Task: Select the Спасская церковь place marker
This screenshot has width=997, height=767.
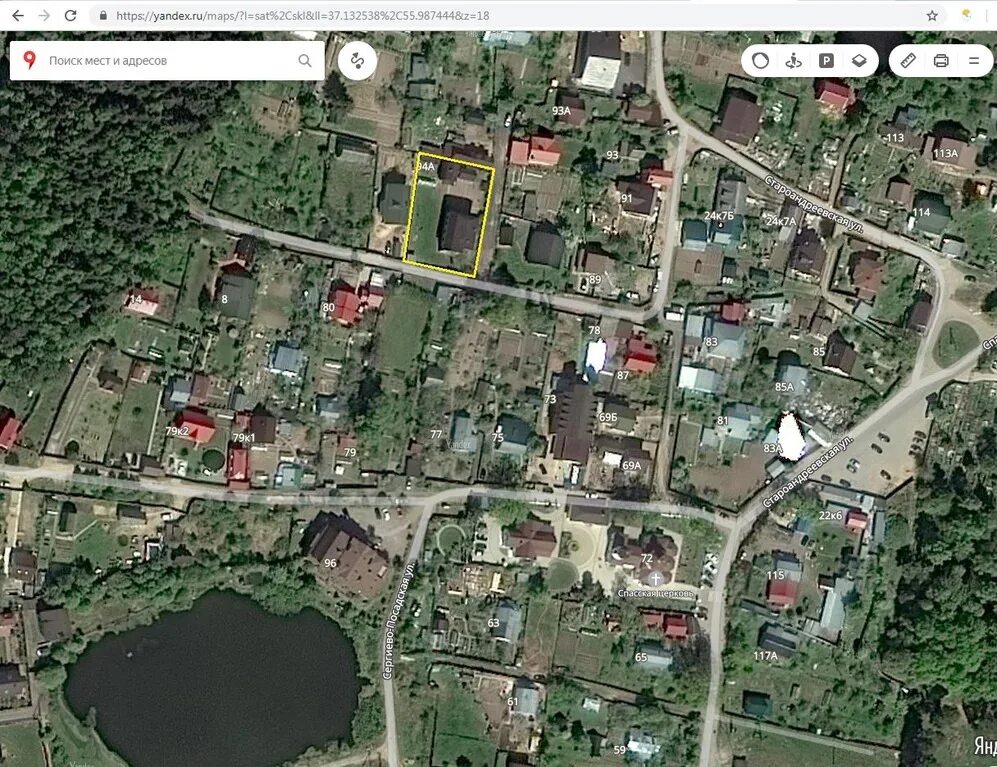Action: click(x=657, y=579)
